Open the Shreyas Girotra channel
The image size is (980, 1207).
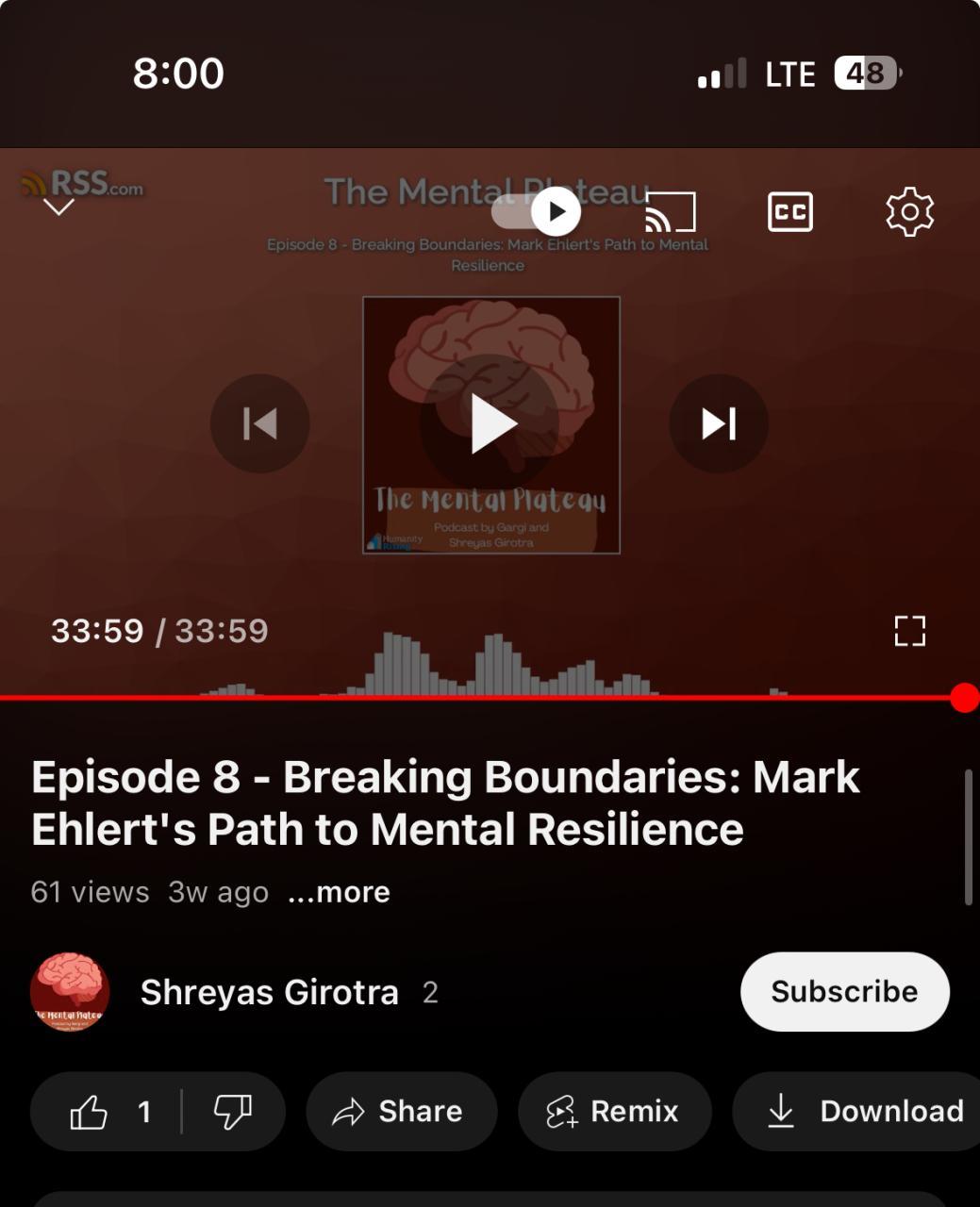click(269, 992)
